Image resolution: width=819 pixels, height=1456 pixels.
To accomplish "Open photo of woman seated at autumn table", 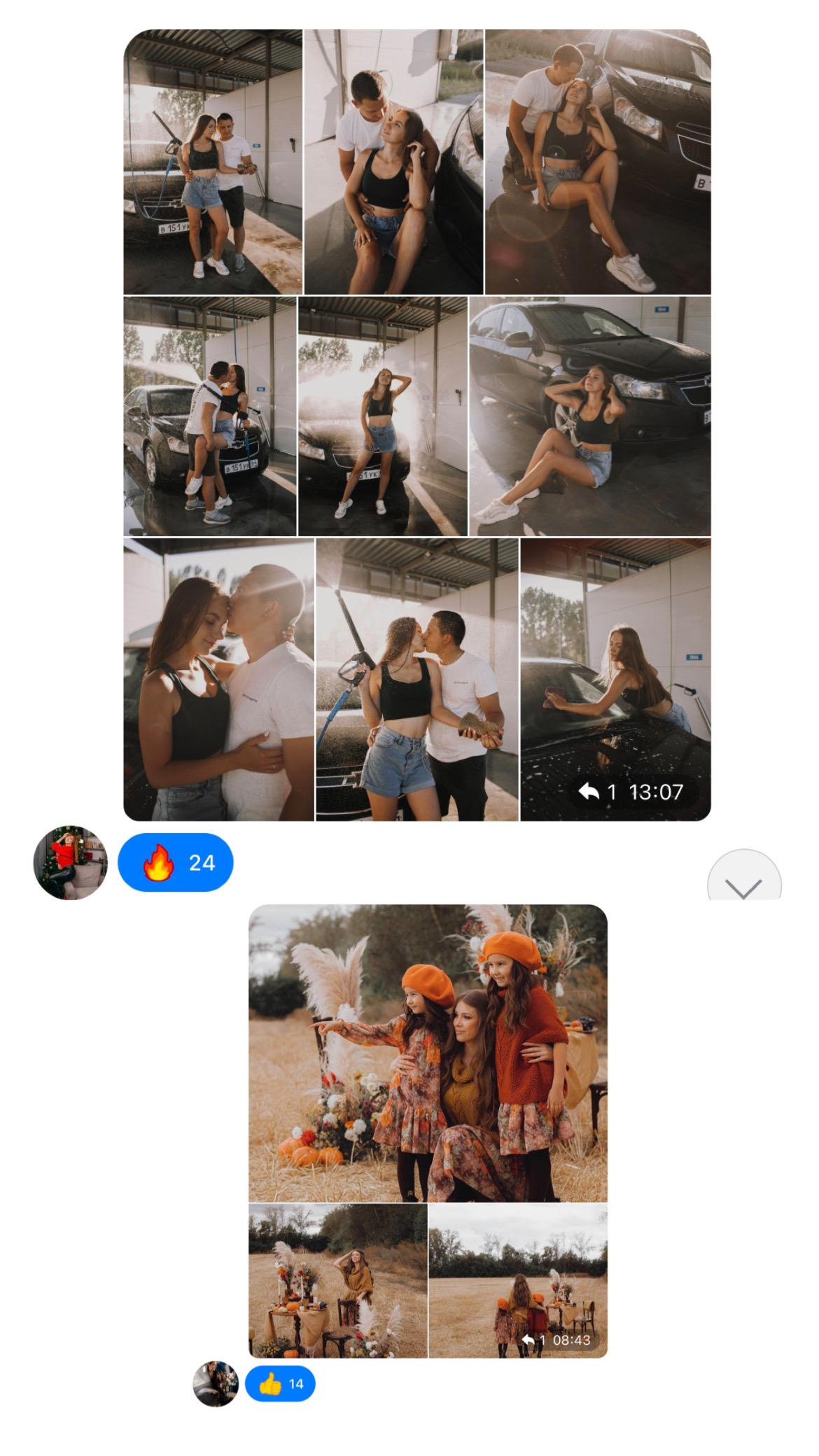I will pos(337,1280).
